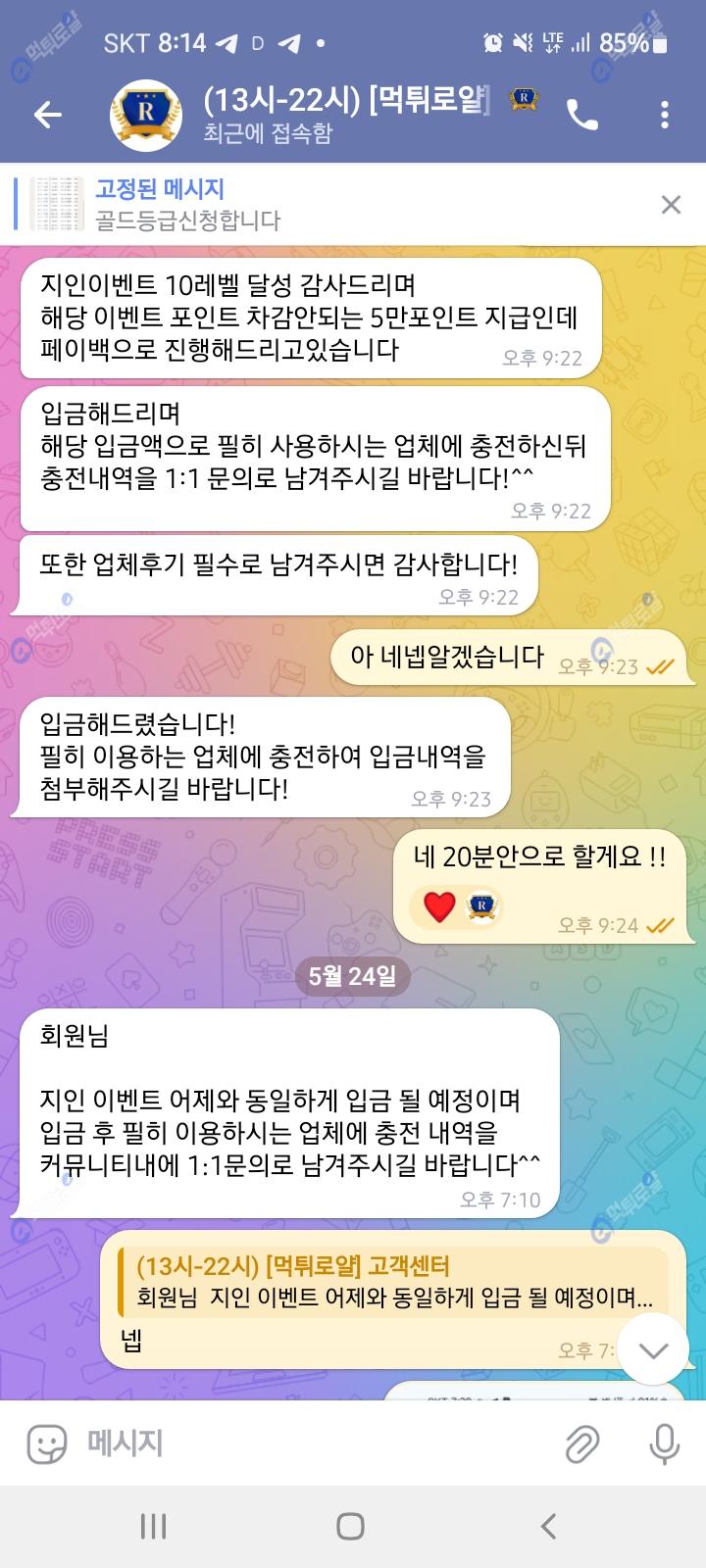Open 먹튀로얄 chat profile from the header

(343, 116)
